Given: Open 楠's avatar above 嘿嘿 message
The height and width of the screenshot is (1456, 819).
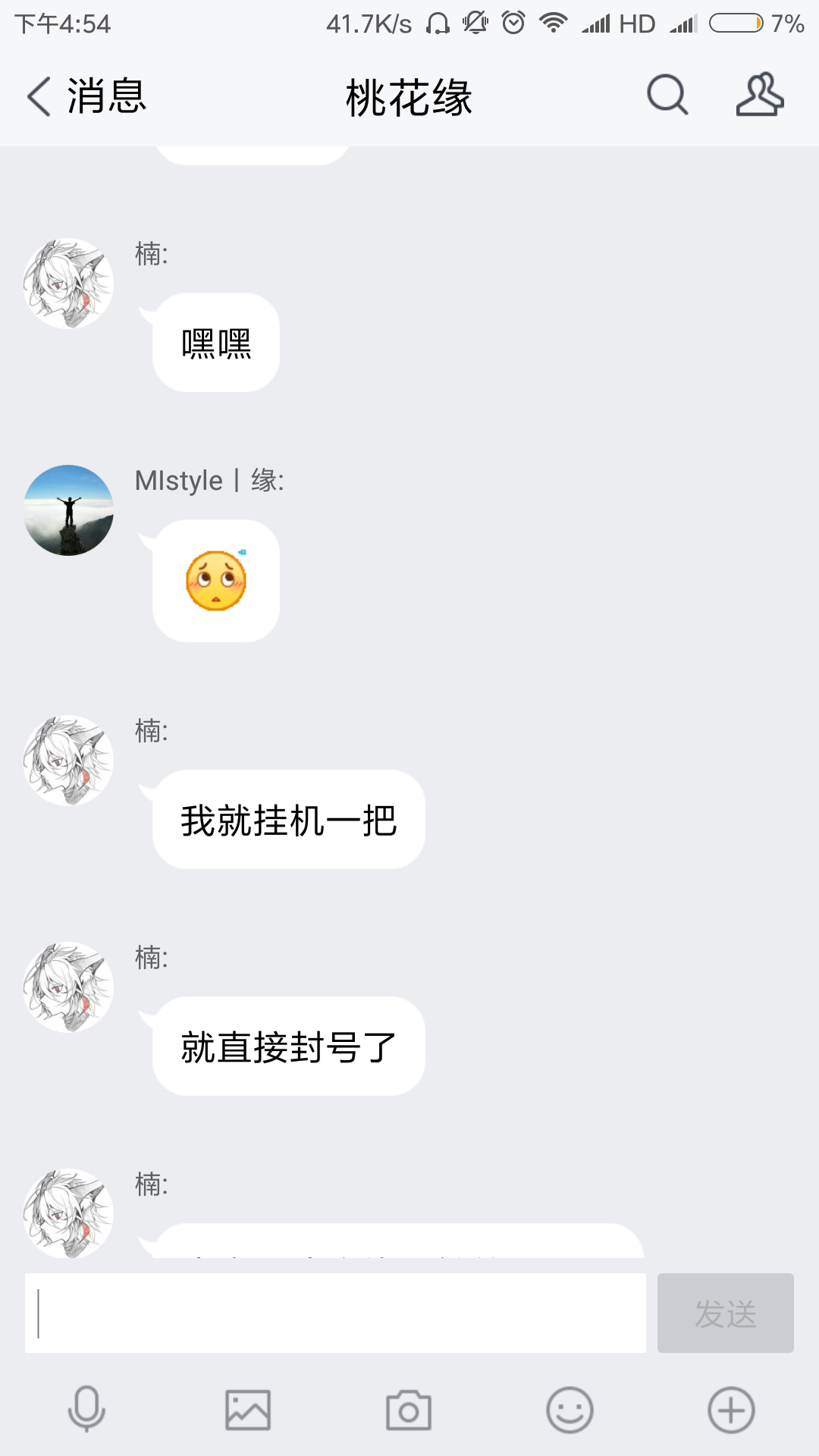Looking at the screenshot, I should click(x=68, y=284).
